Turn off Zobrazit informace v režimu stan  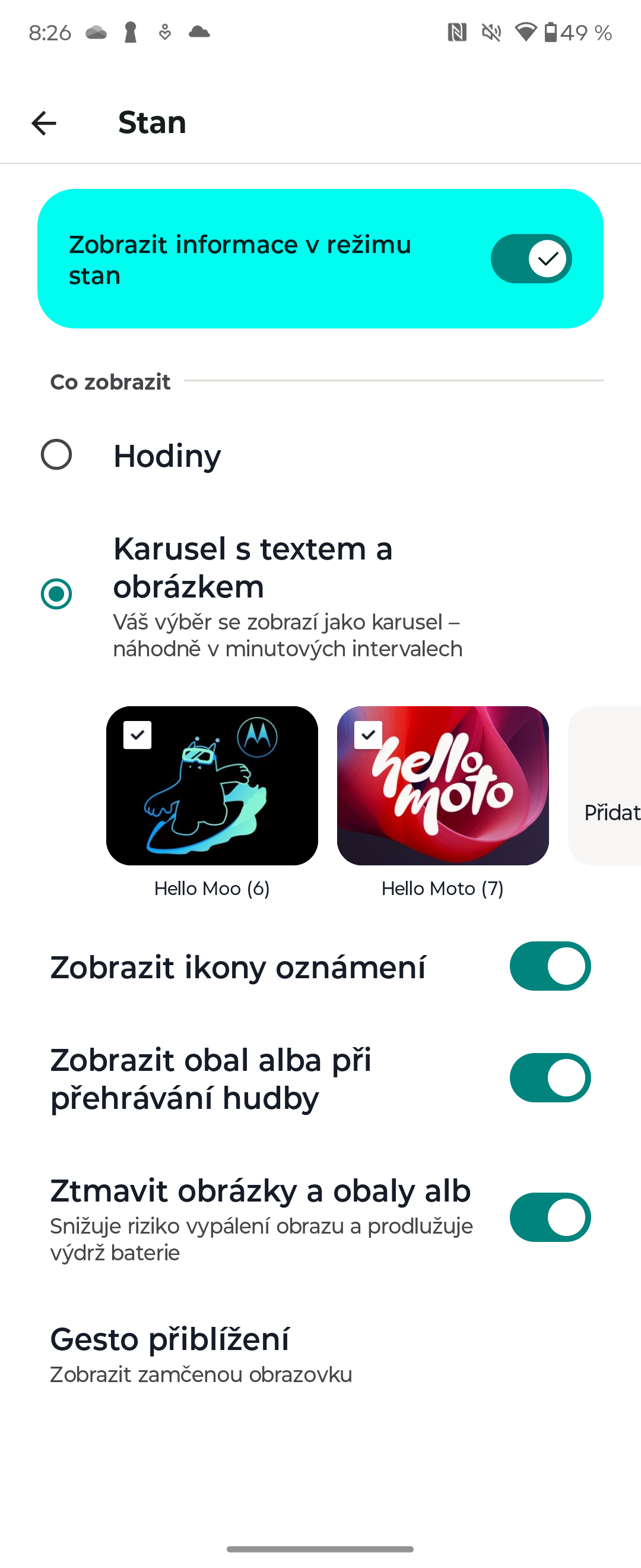[x=531, y=259]
